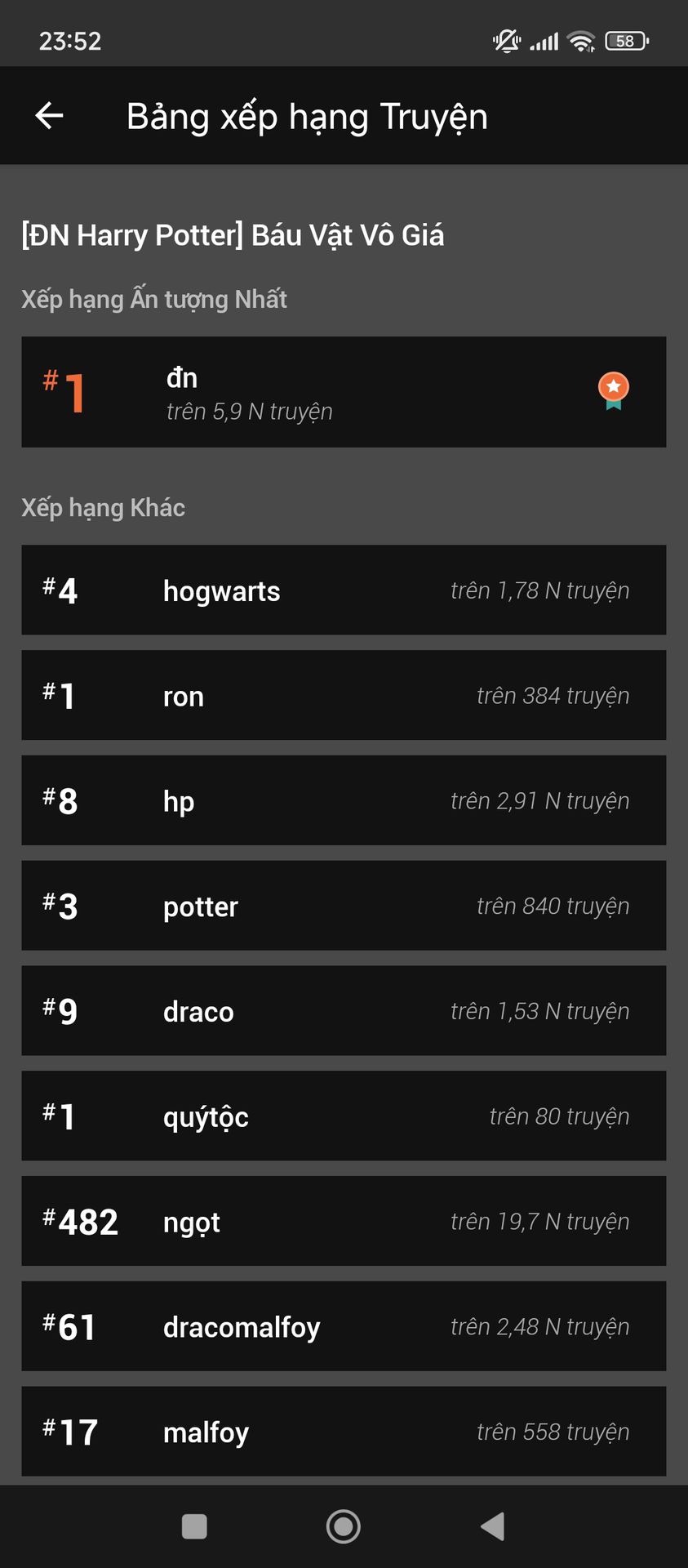Image resolution: width=688 pixels, height=1568 pixels.
Task: Open the dracomalfoy tag ranking
Action: 344,1326
